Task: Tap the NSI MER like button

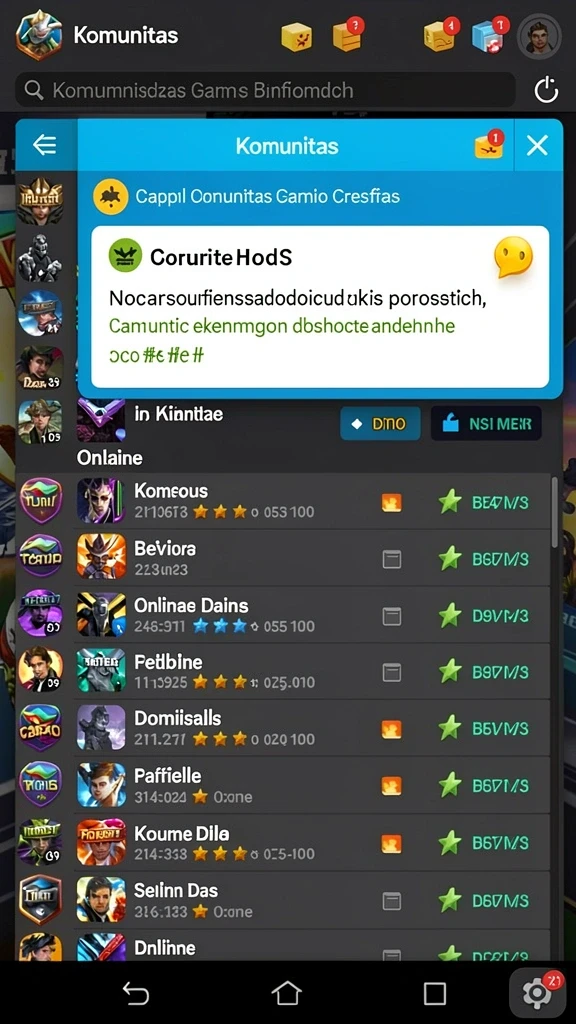Action: [x=486, y=423]
